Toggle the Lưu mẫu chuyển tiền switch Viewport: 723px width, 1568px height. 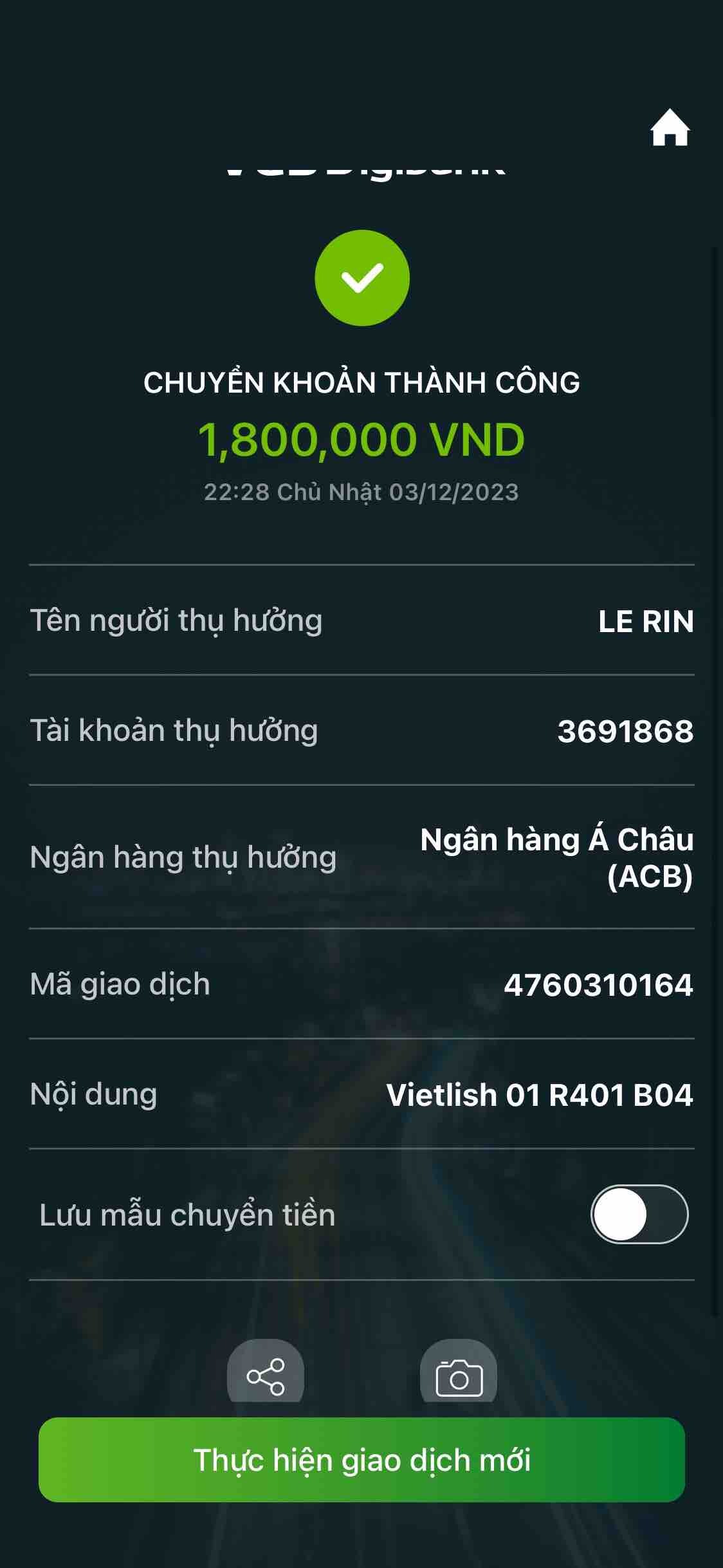(x=639, y=1214)
